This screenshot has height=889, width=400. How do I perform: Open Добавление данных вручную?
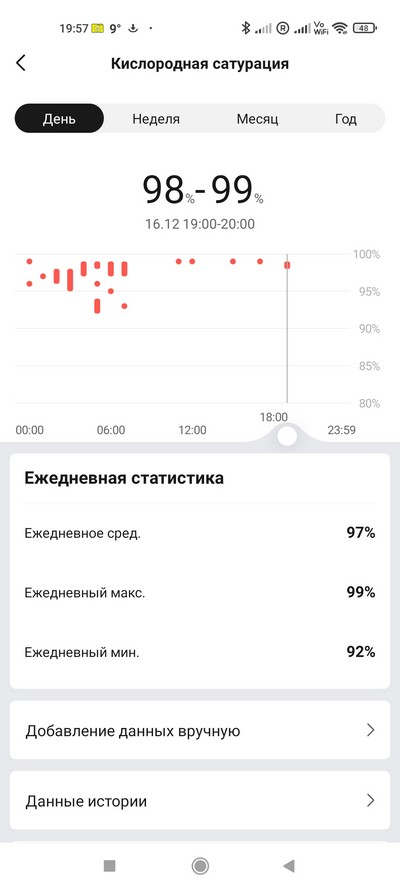point(200,730)
